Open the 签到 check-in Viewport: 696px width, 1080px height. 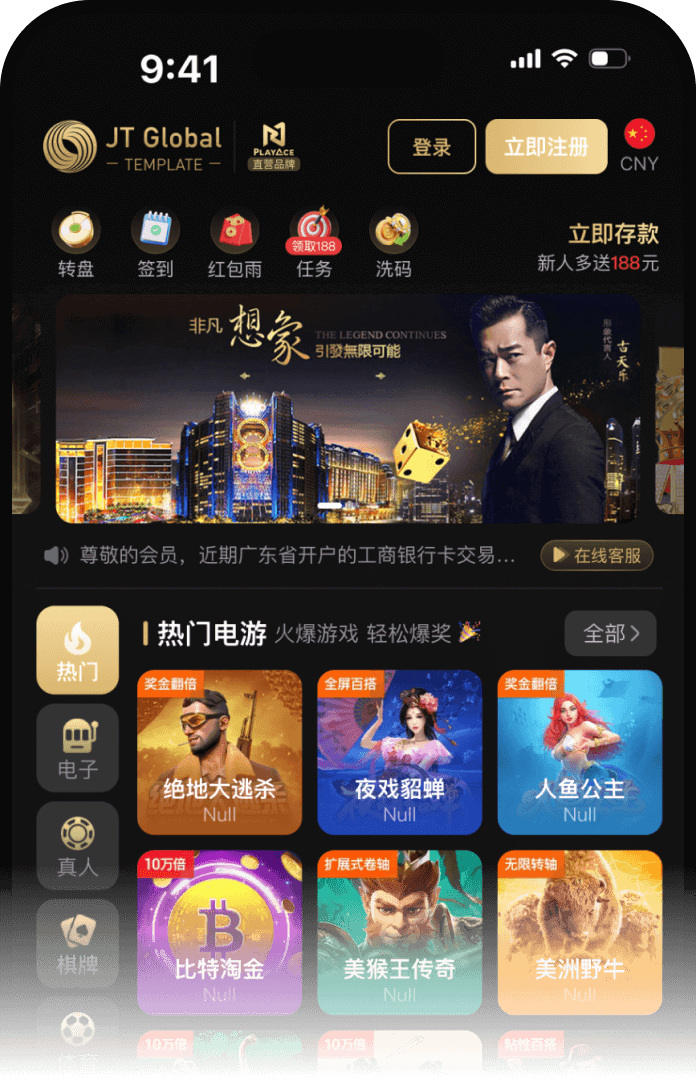(155, 243)
